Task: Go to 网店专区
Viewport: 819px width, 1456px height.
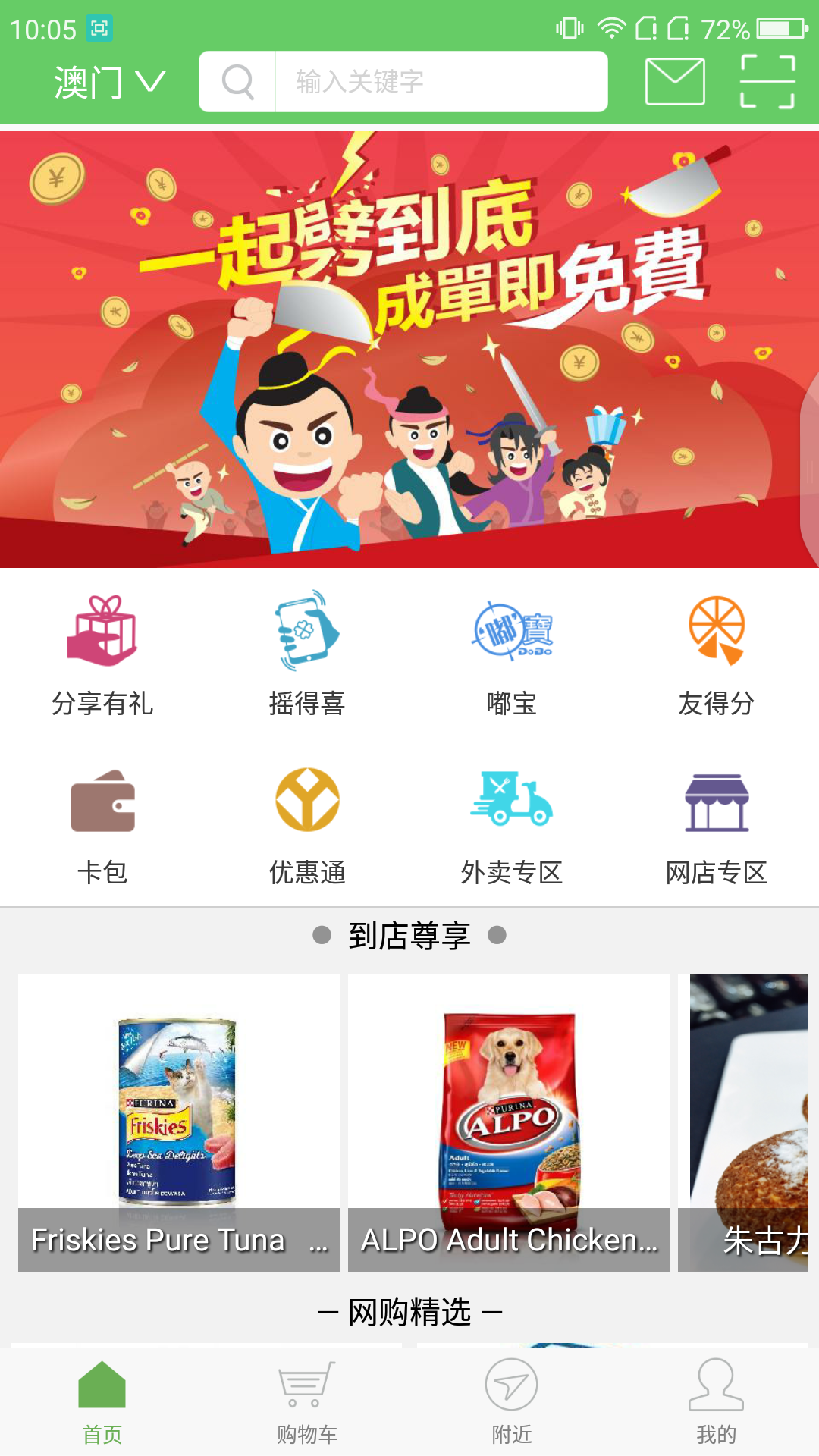Action: (717, 827)
